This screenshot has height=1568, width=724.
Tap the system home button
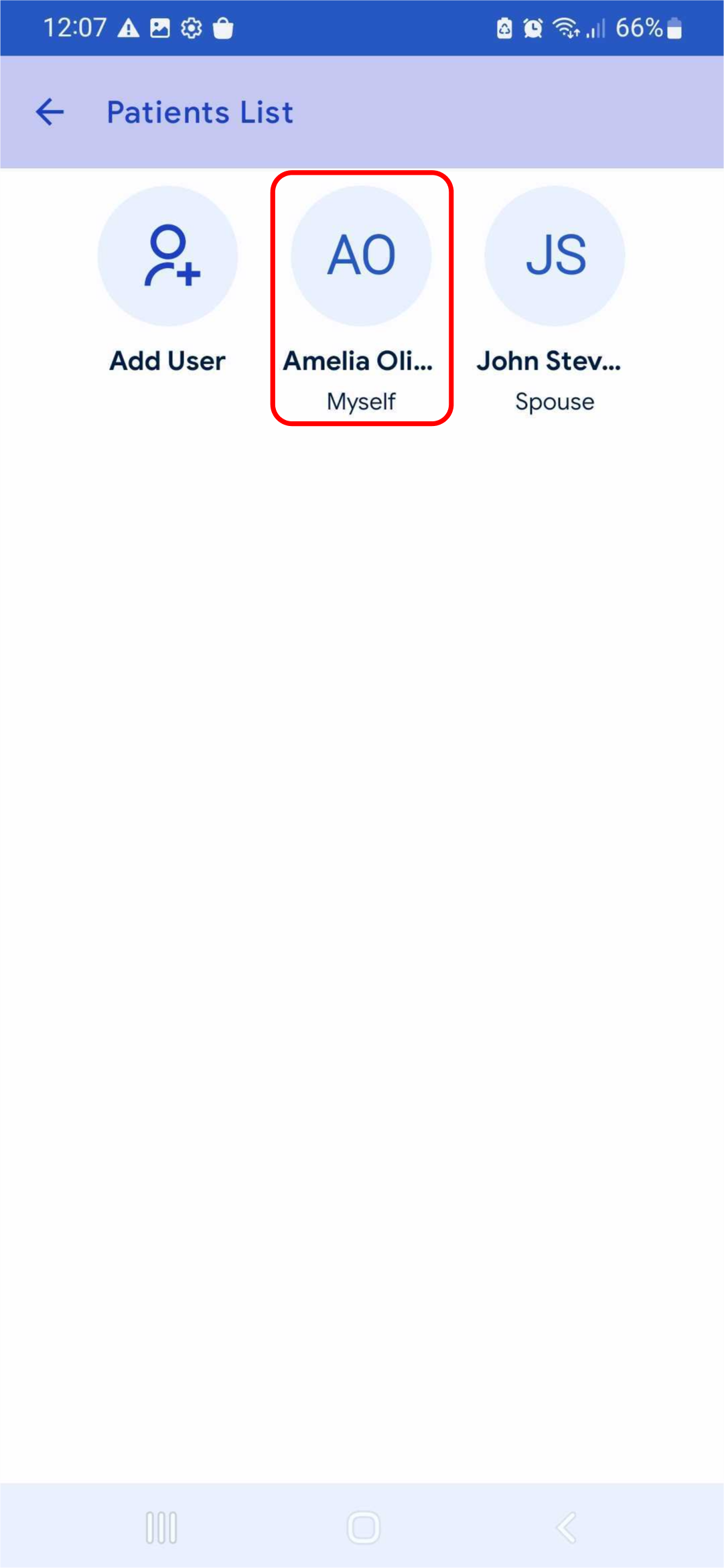click(x=363, y=1527)
